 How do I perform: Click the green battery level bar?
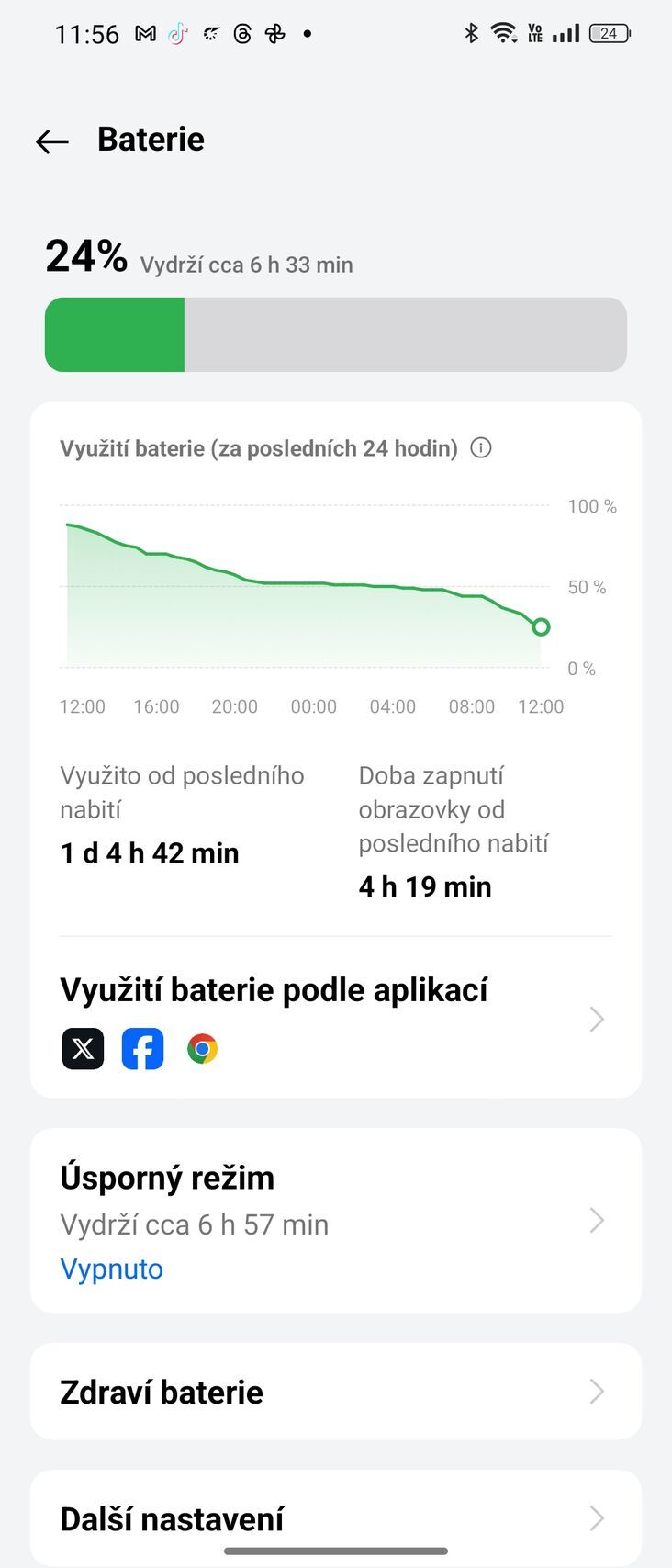[115, 334]
